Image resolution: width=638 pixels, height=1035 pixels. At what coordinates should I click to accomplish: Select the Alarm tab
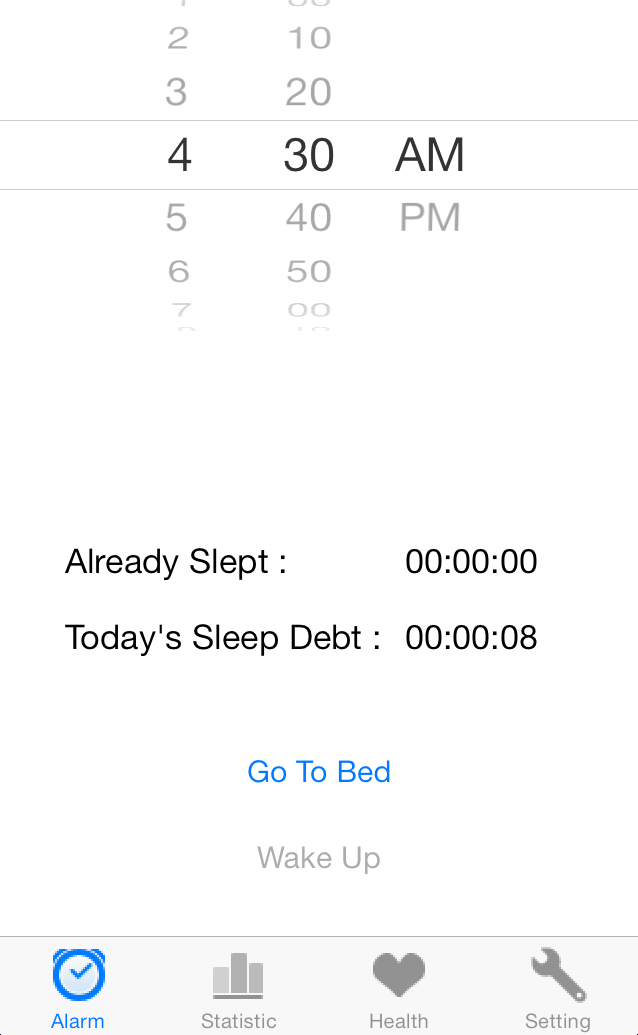coord(78,989)
